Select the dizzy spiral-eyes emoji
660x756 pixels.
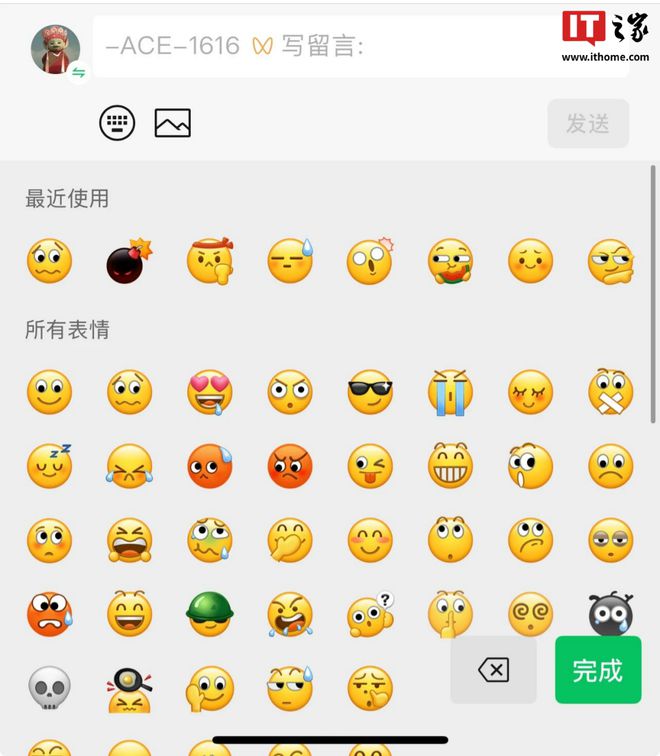[x=530, y=614]
